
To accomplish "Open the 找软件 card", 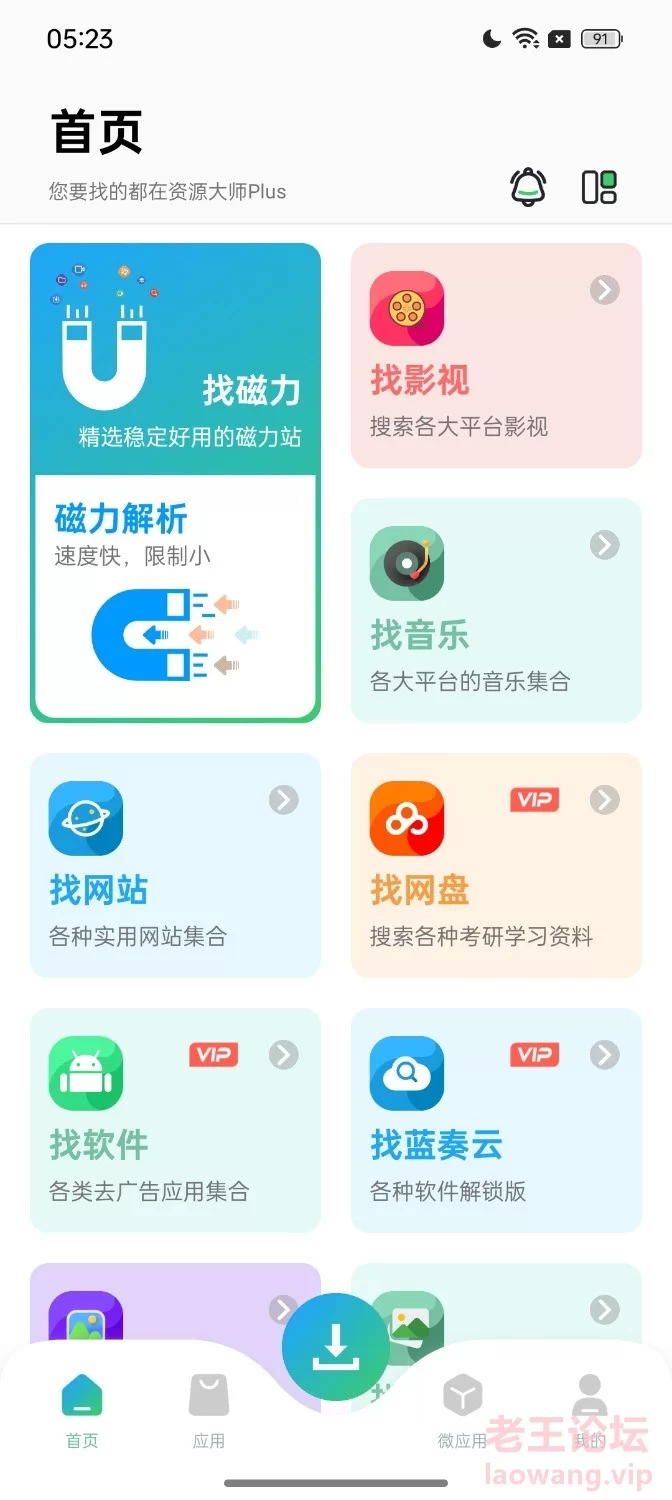I will click(176, 1120).
